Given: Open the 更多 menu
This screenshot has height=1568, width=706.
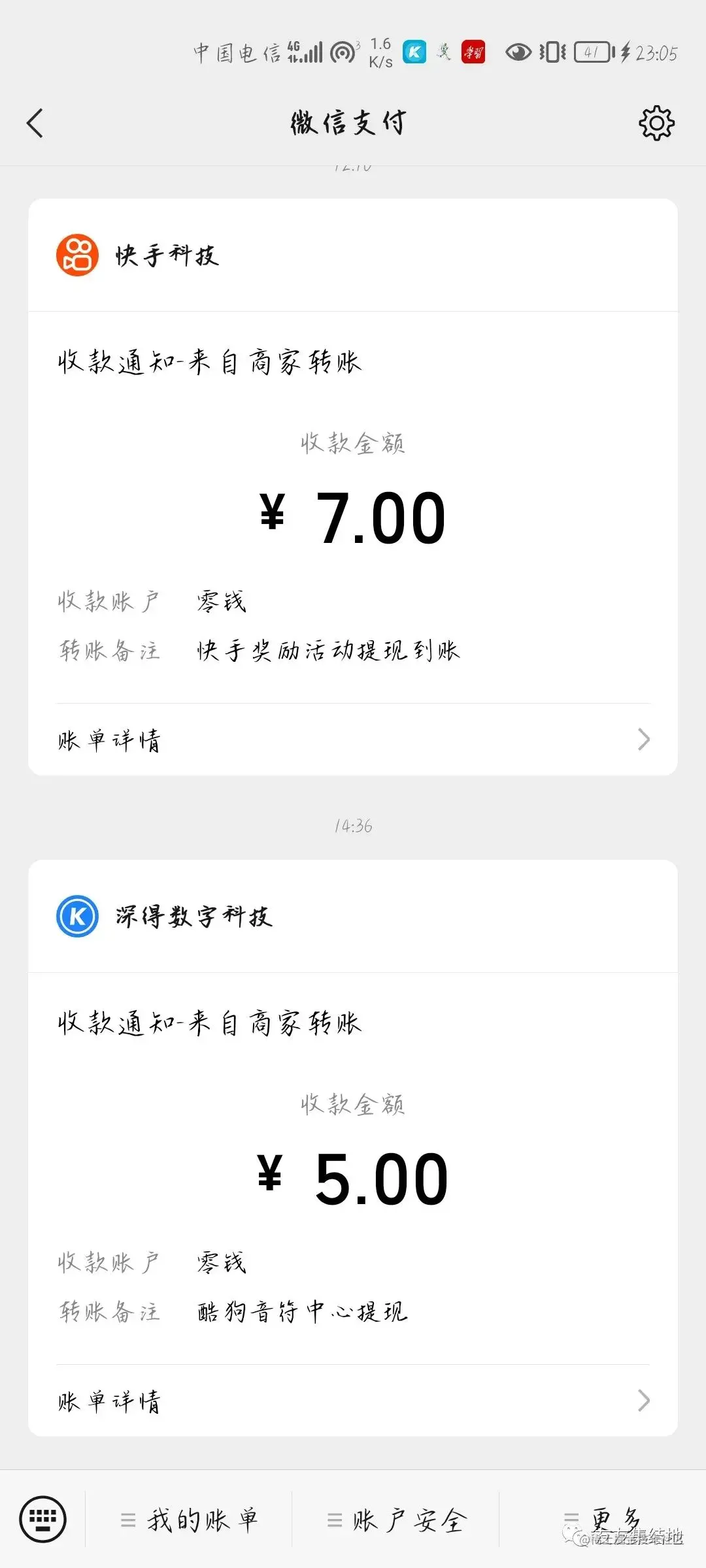Looking at the screenshot, I should 603,1519.
